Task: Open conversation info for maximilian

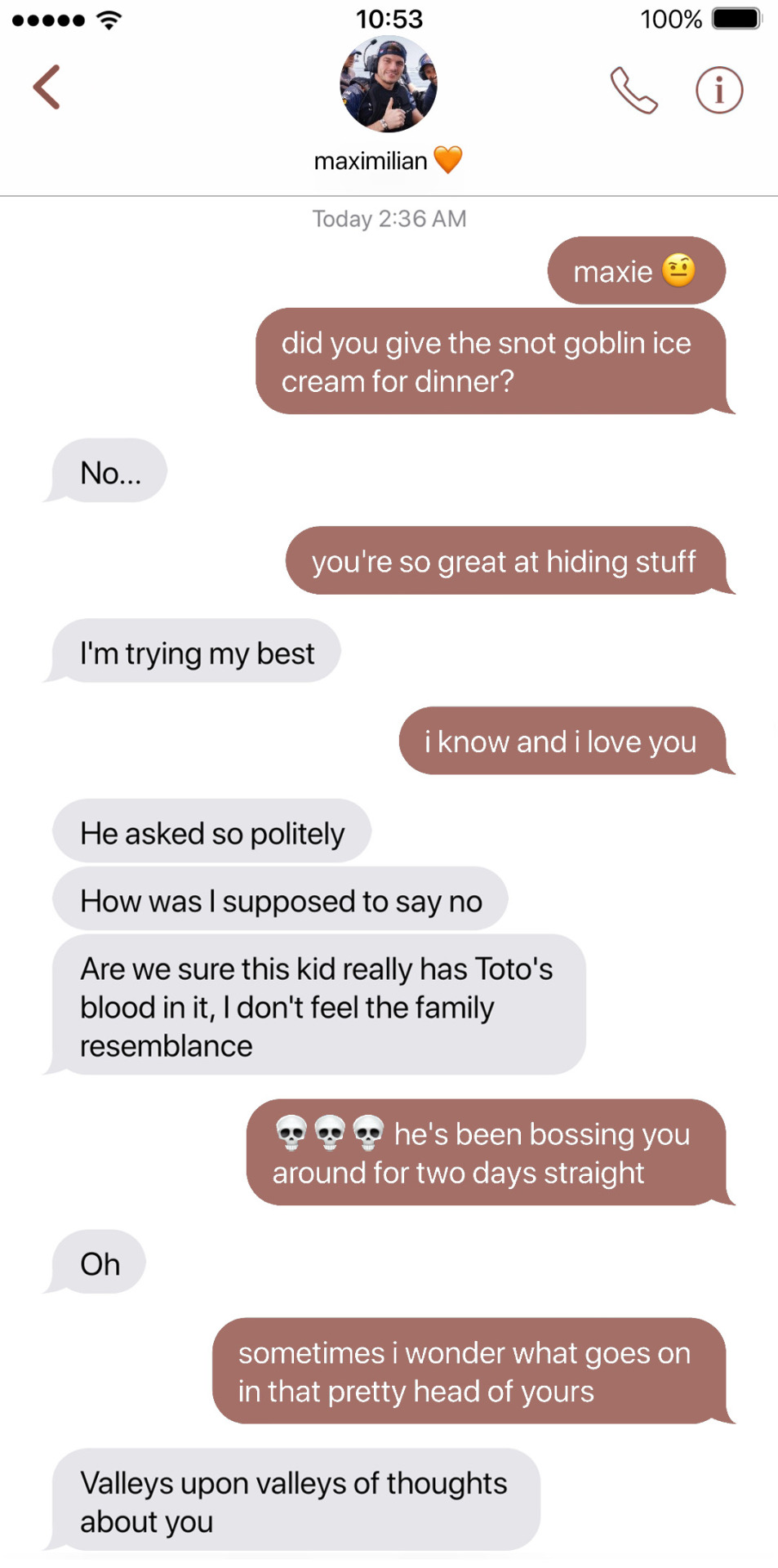Action: (x=718, y=90)
